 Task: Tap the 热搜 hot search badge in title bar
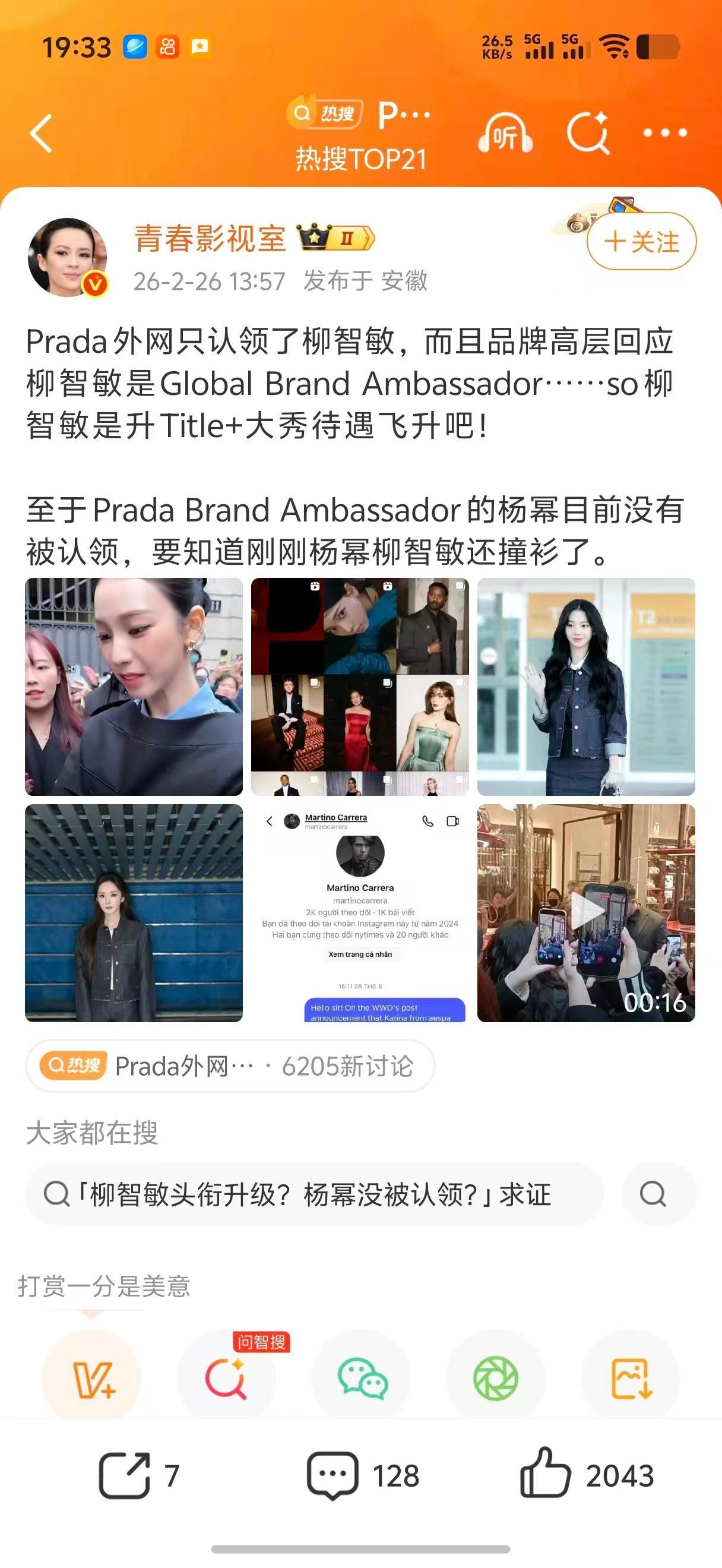[328, 113]
